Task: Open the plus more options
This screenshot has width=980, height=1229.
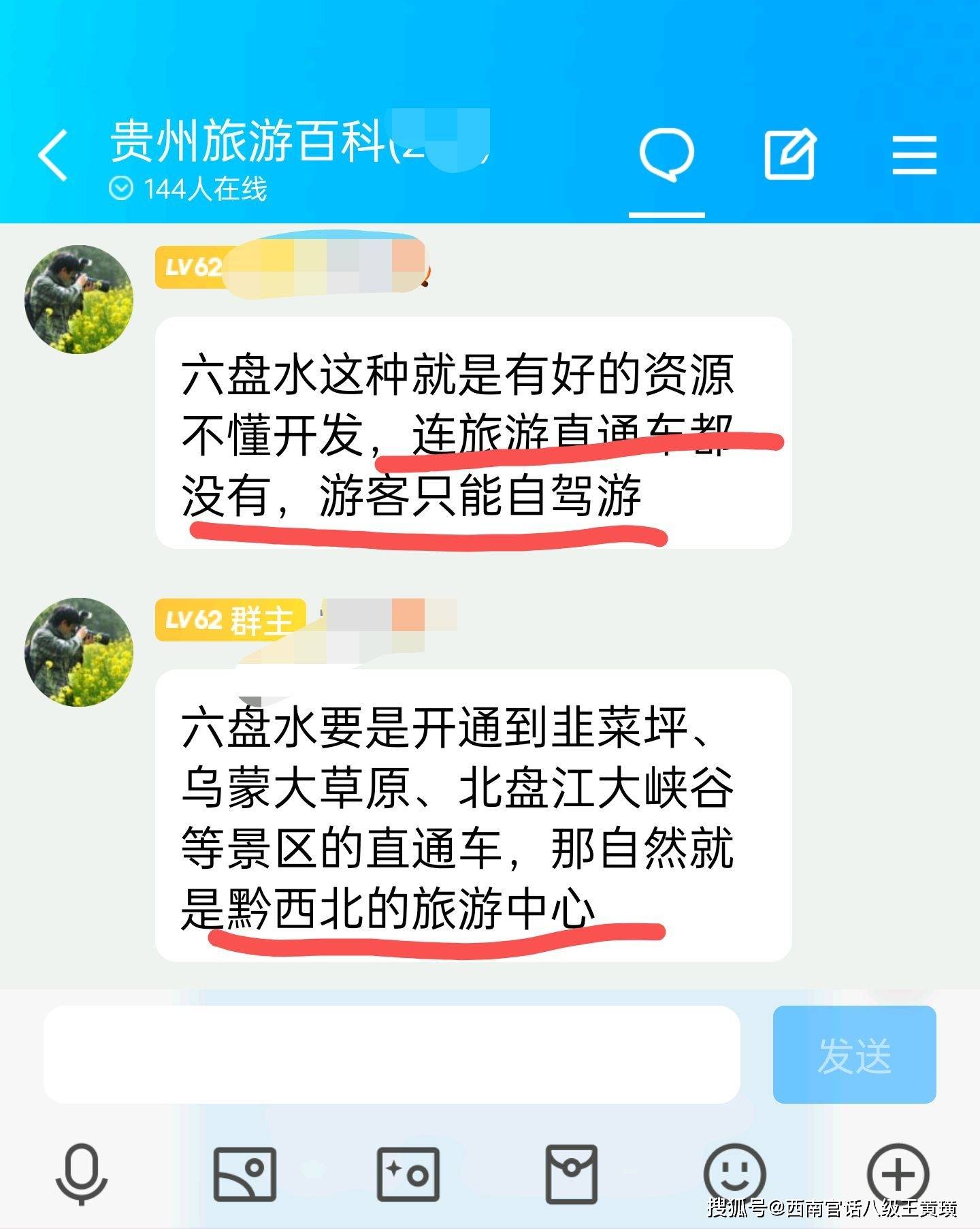Action: [898, 1173]
